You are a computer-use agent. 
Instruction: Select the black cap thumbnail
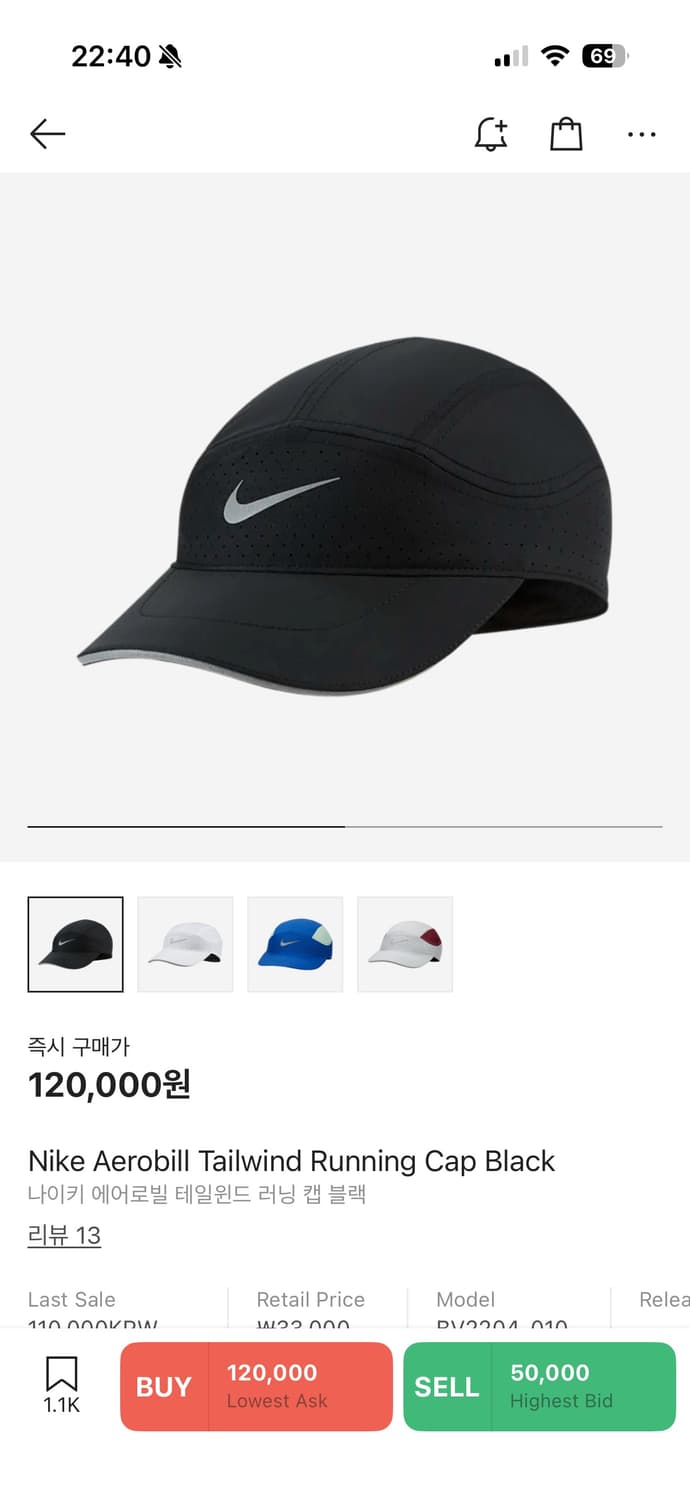click(x=76, y=944)
